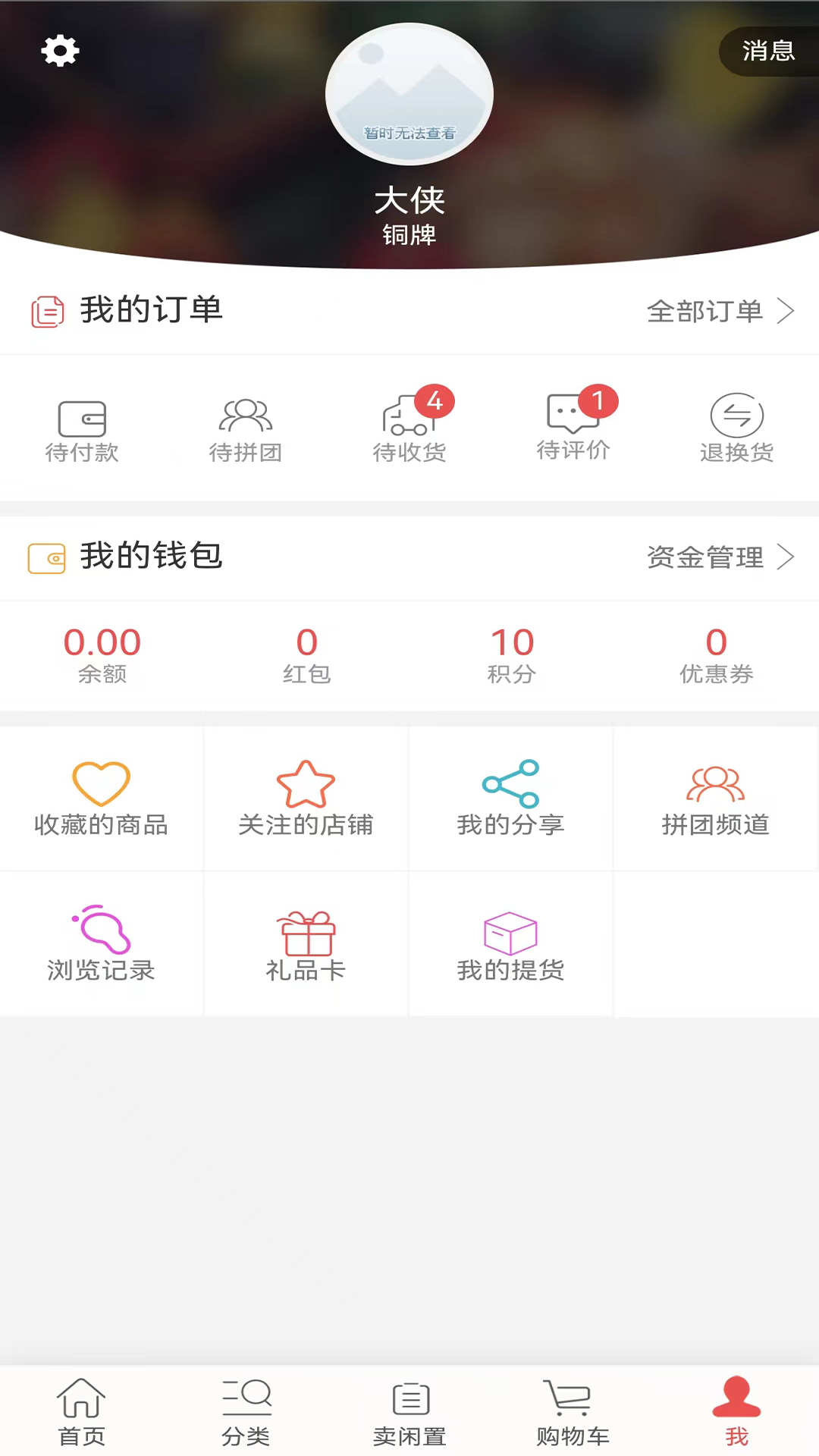819x1456 pixels.
Task: Open 收藏的商品 favorited products
Action: (x=101, y=799)
